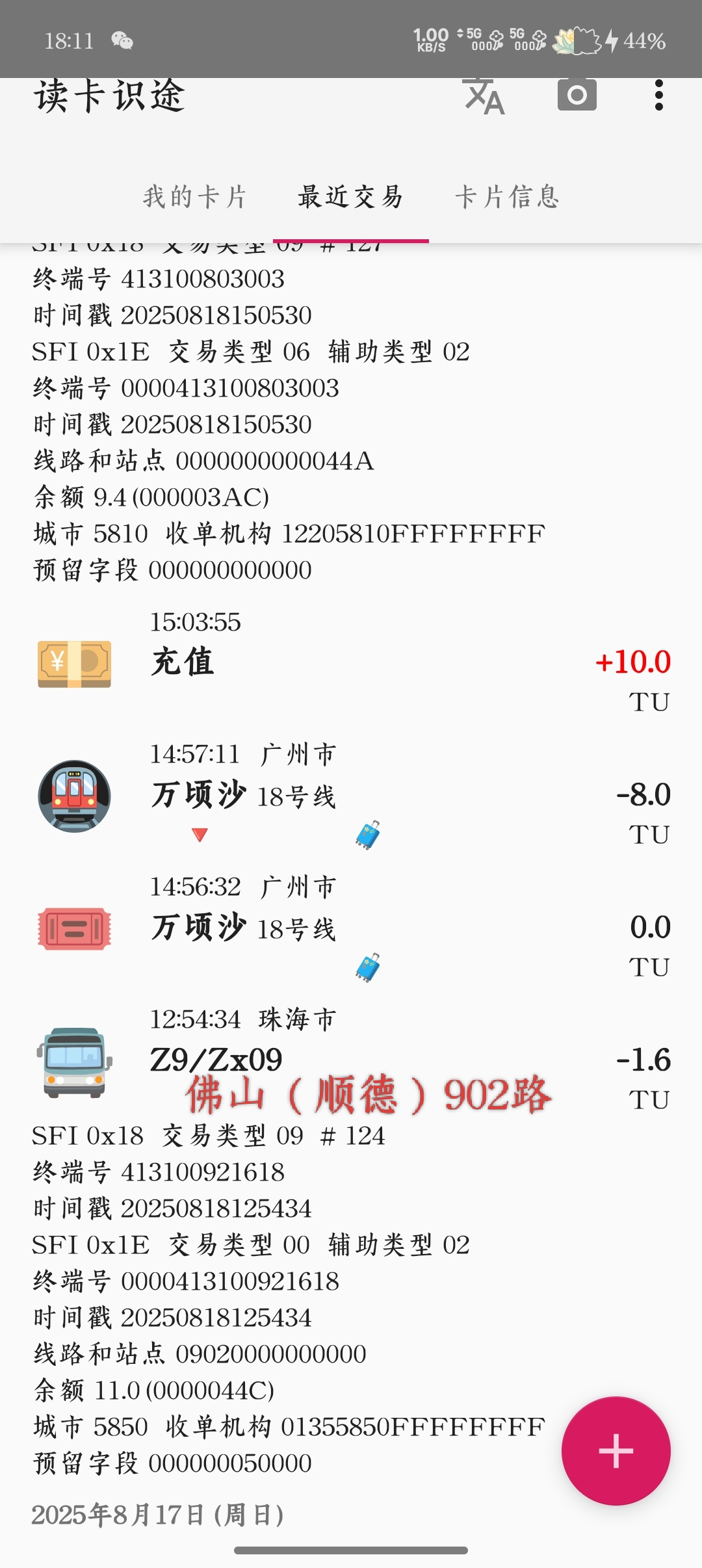Select the 最近交易 tab
Screen dimensions: 702x1568
(350, 196)
